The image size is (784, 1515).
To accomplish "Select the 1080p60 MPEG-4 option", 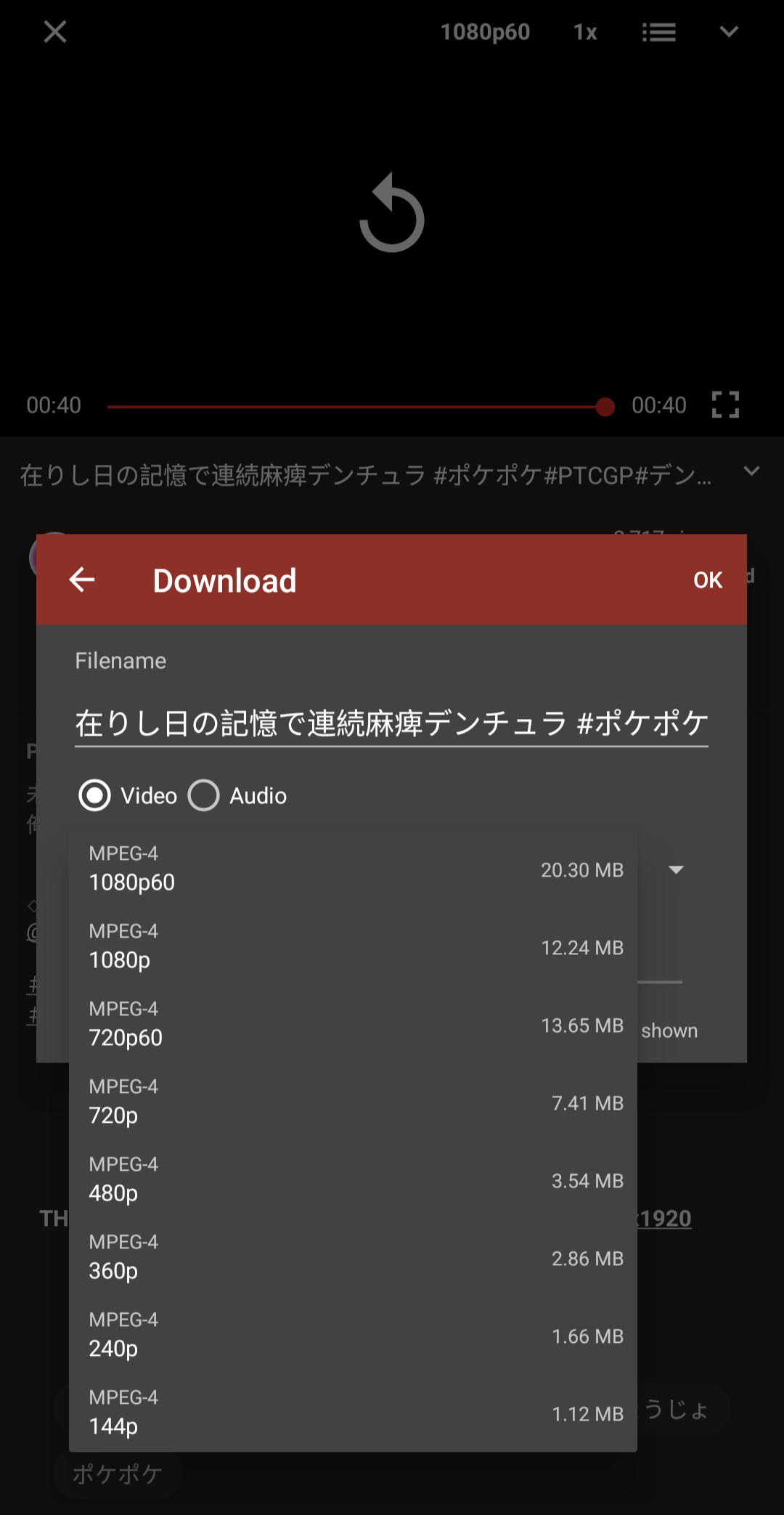I will (353, 869).
